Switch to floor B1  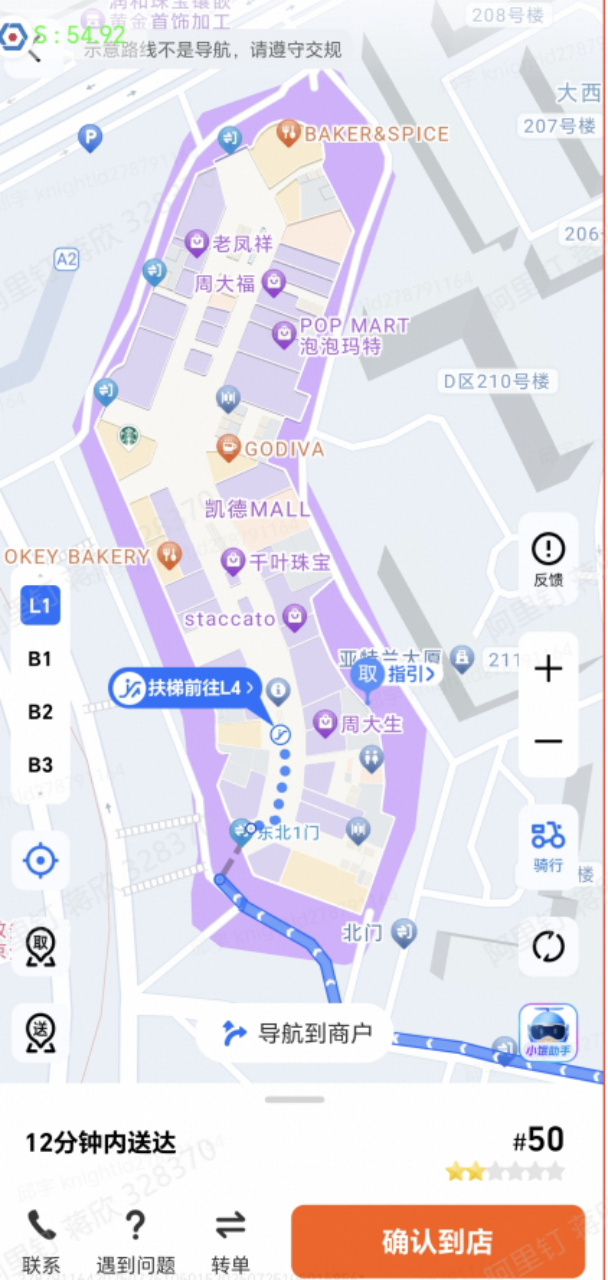(40, 659)
